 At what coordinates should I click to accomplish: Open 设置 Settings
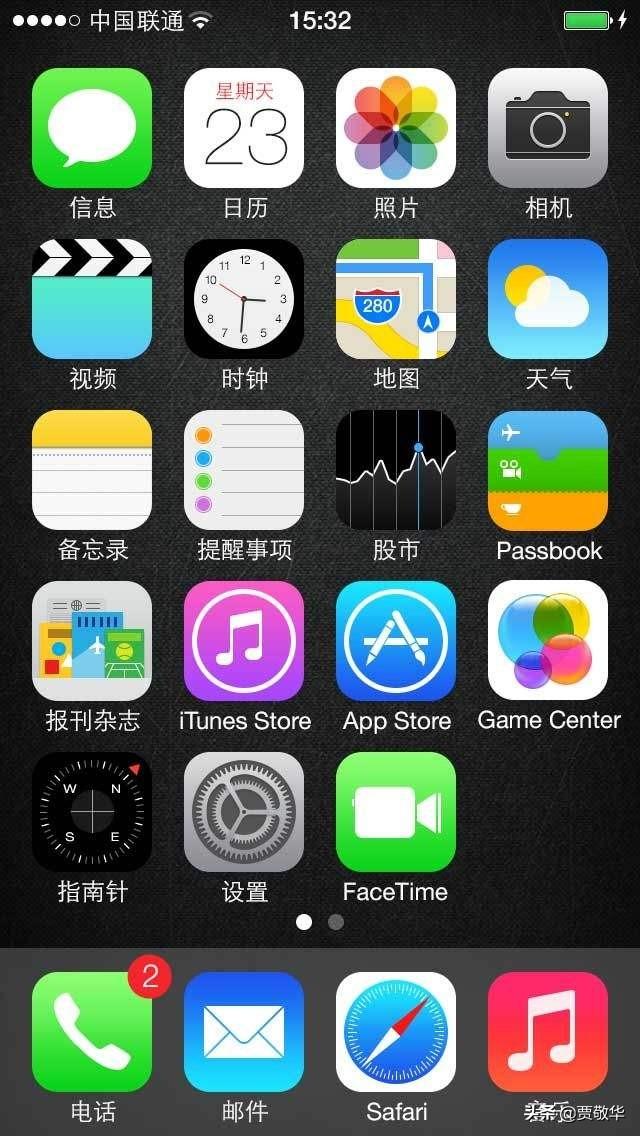(x=244, y=812)
